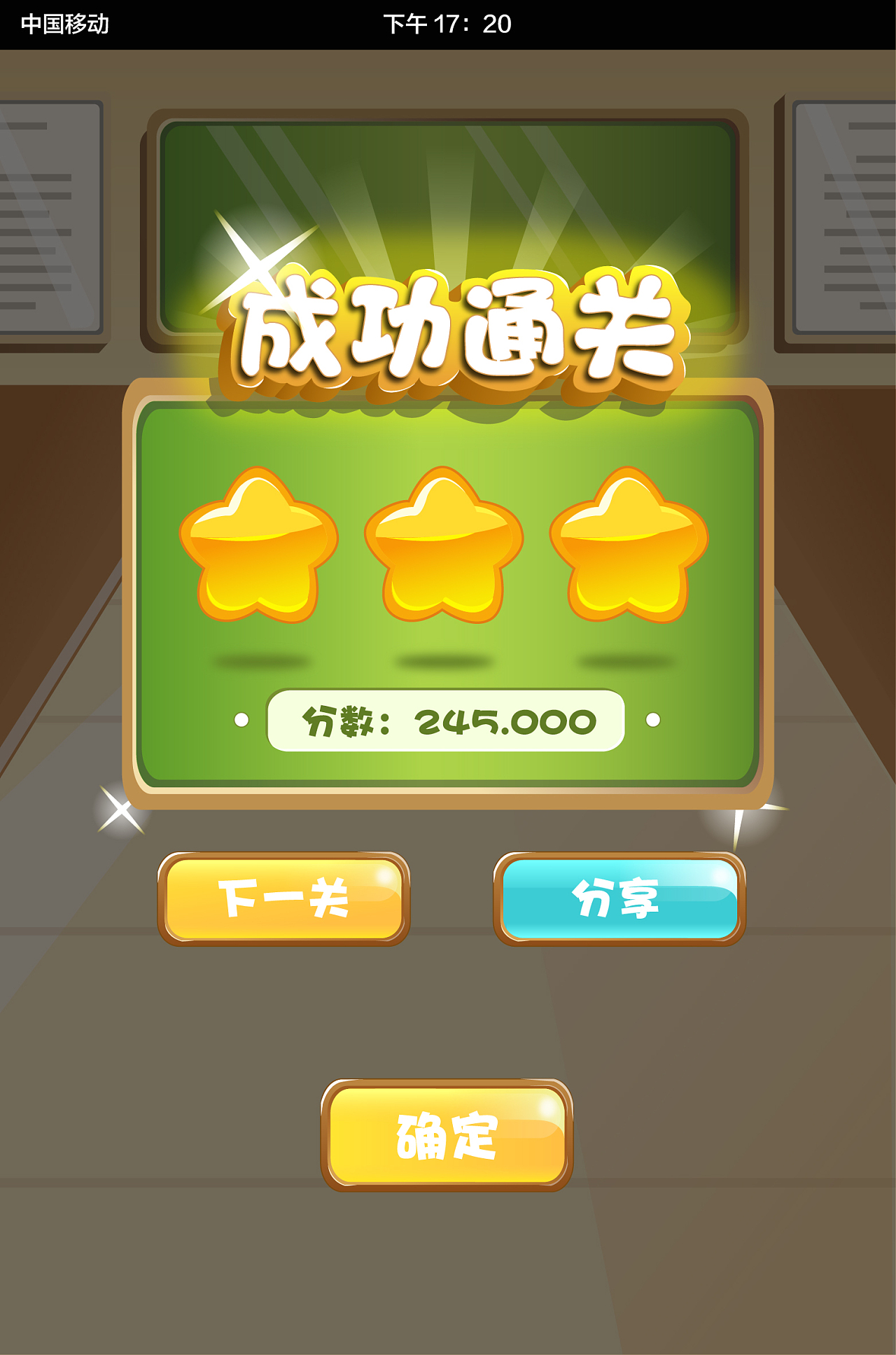Confirm with the 确定 button

point(447,1135)
